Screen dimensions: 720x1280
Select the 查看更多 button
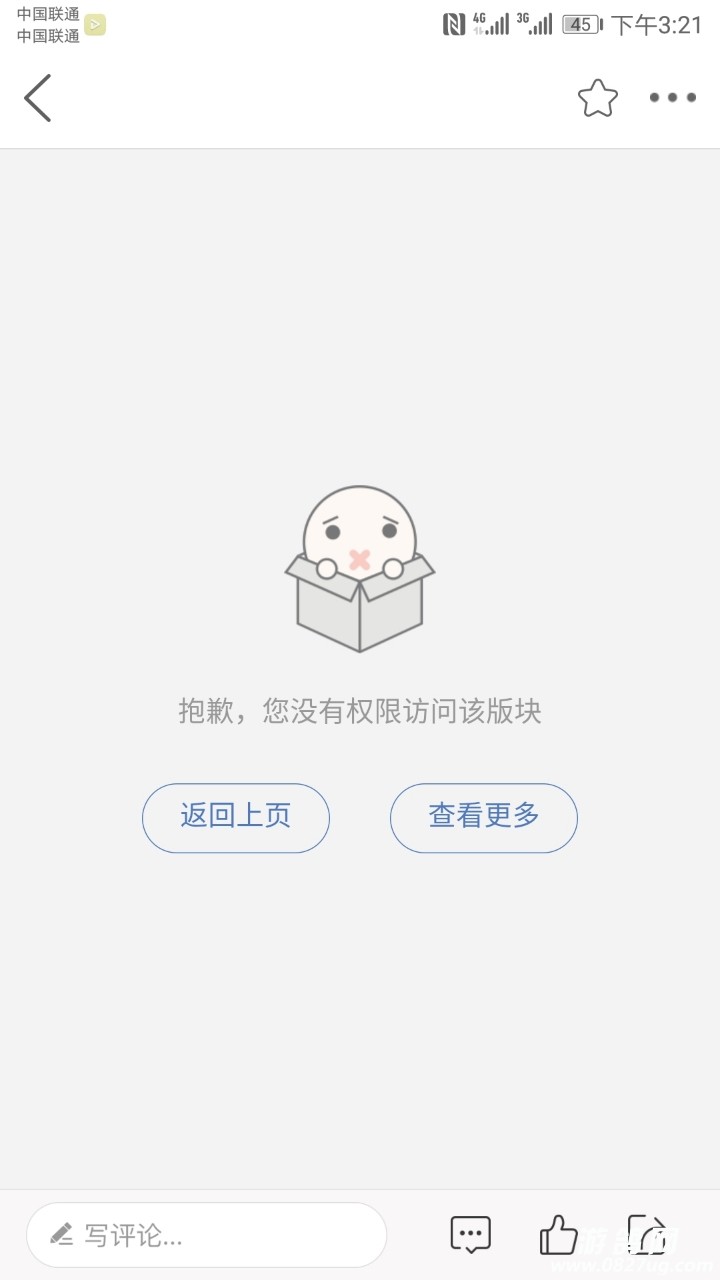click(x=484, y=817)
